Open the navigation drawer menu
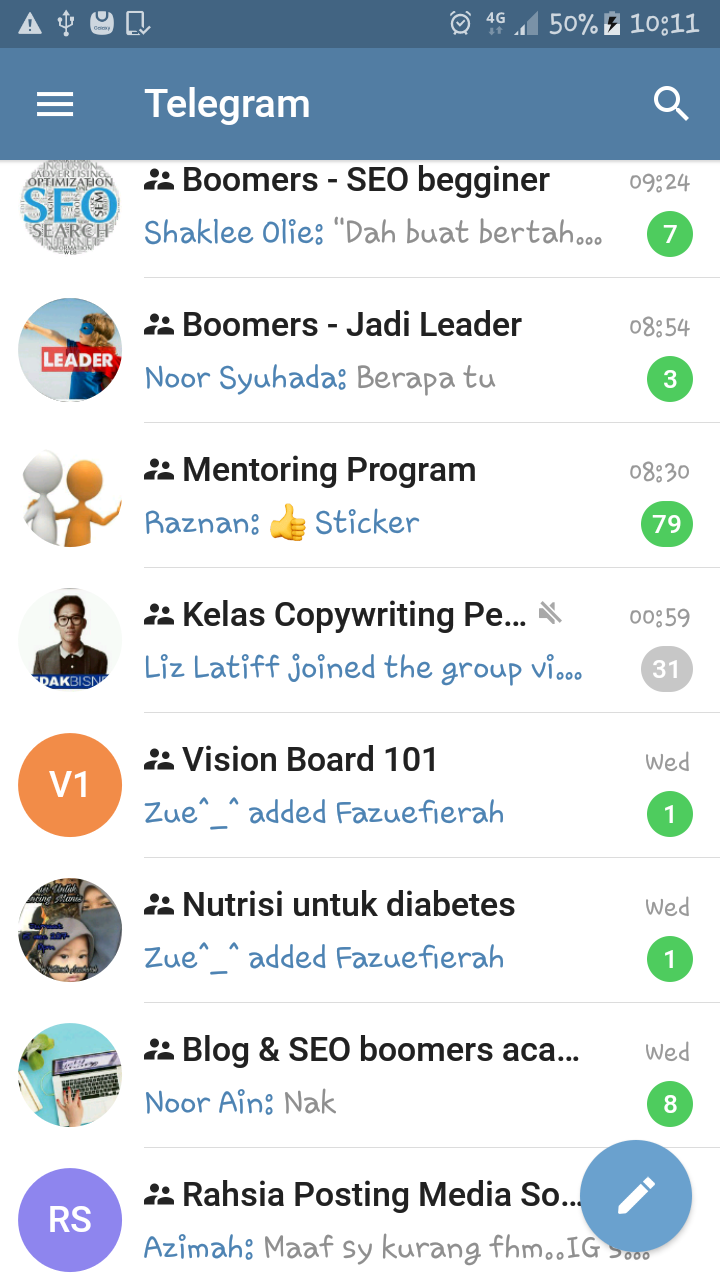The width and height of the screenshot is (720, 1280). (x=55, y=104)
